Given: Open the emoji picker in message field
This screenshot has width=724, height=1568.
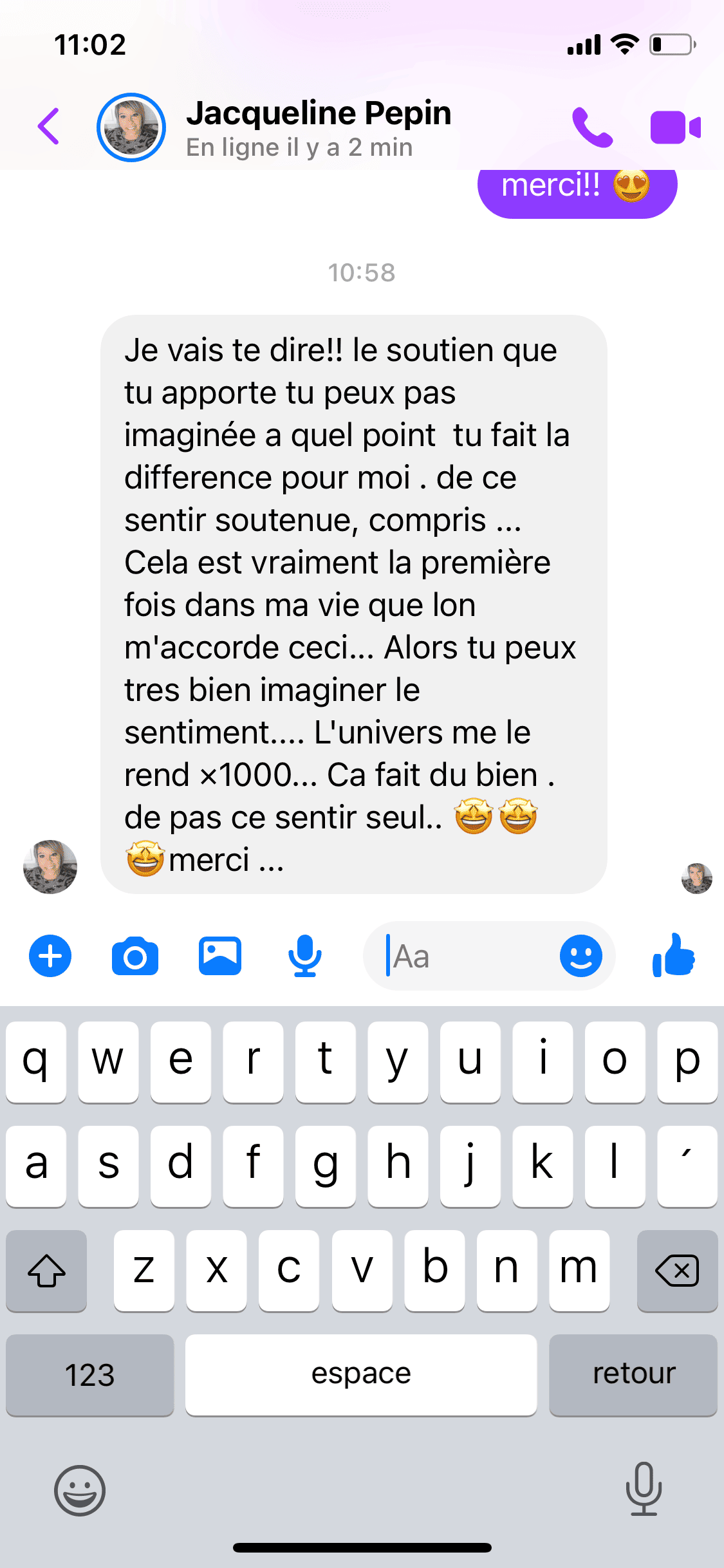Looking at the screenshot, I should [x=580, y=956].
